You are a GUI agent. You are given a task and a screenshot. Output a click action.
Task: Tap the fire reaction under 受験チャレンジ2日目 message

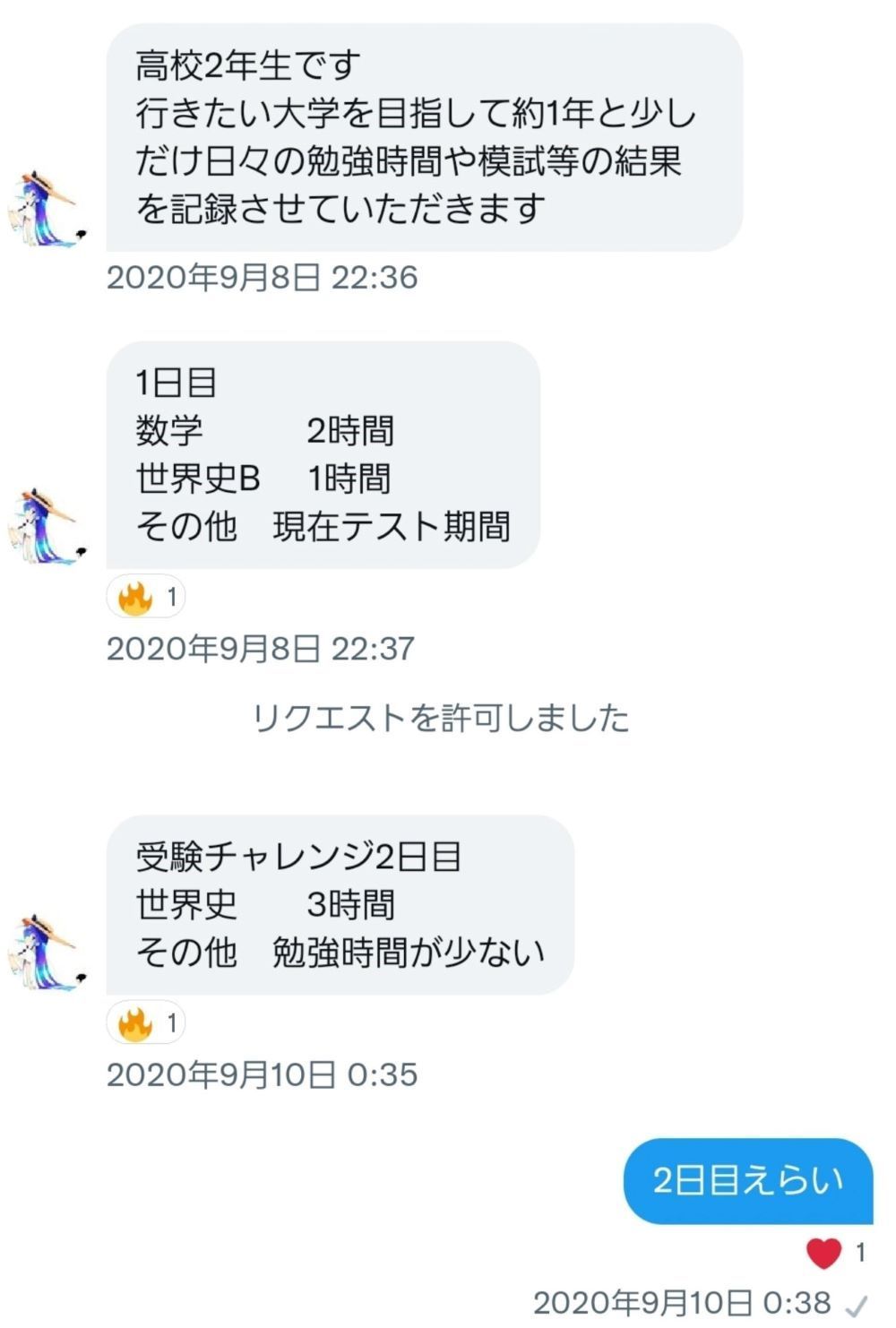pos(146,1022)
